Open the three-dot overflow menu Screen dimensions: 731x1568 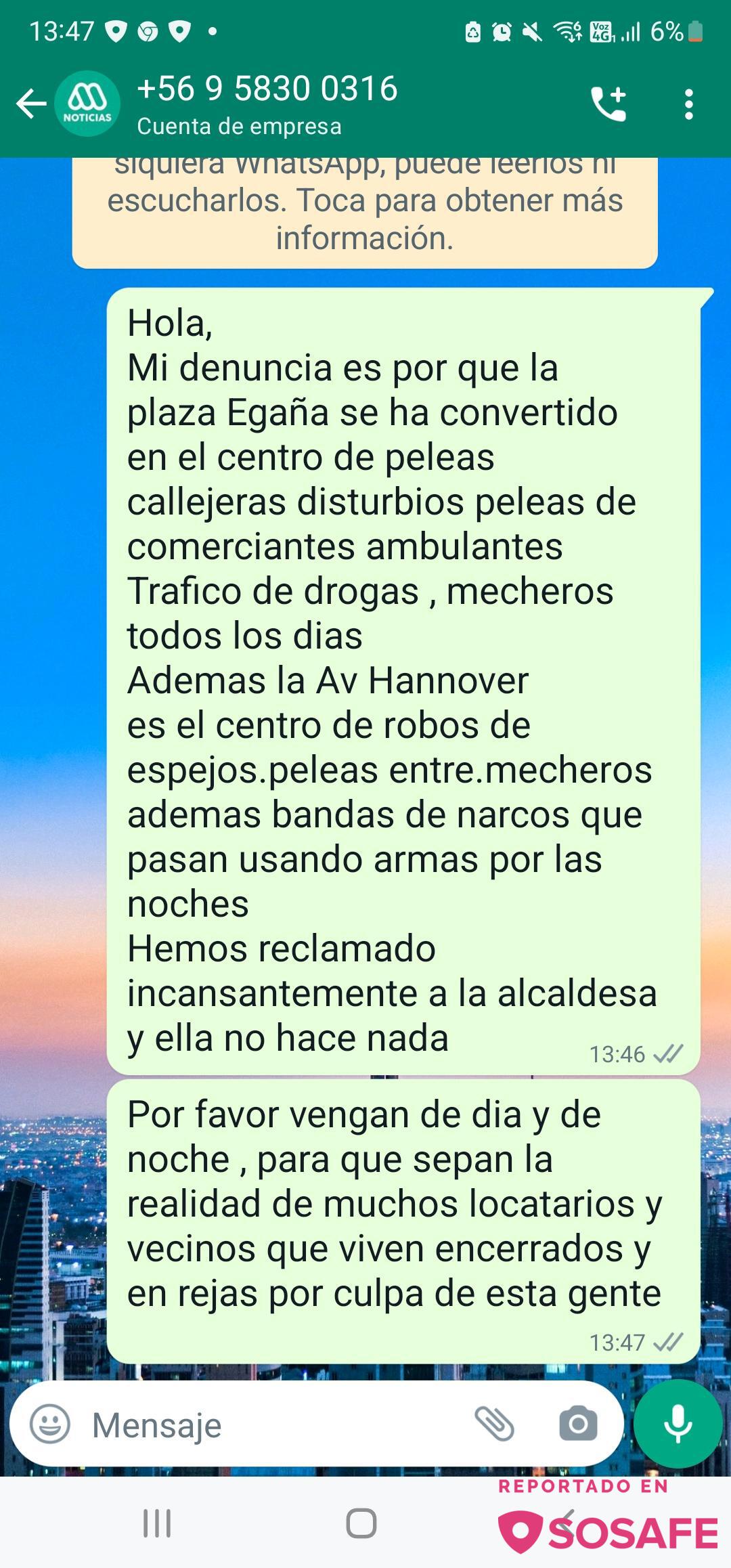coord(688,104)
